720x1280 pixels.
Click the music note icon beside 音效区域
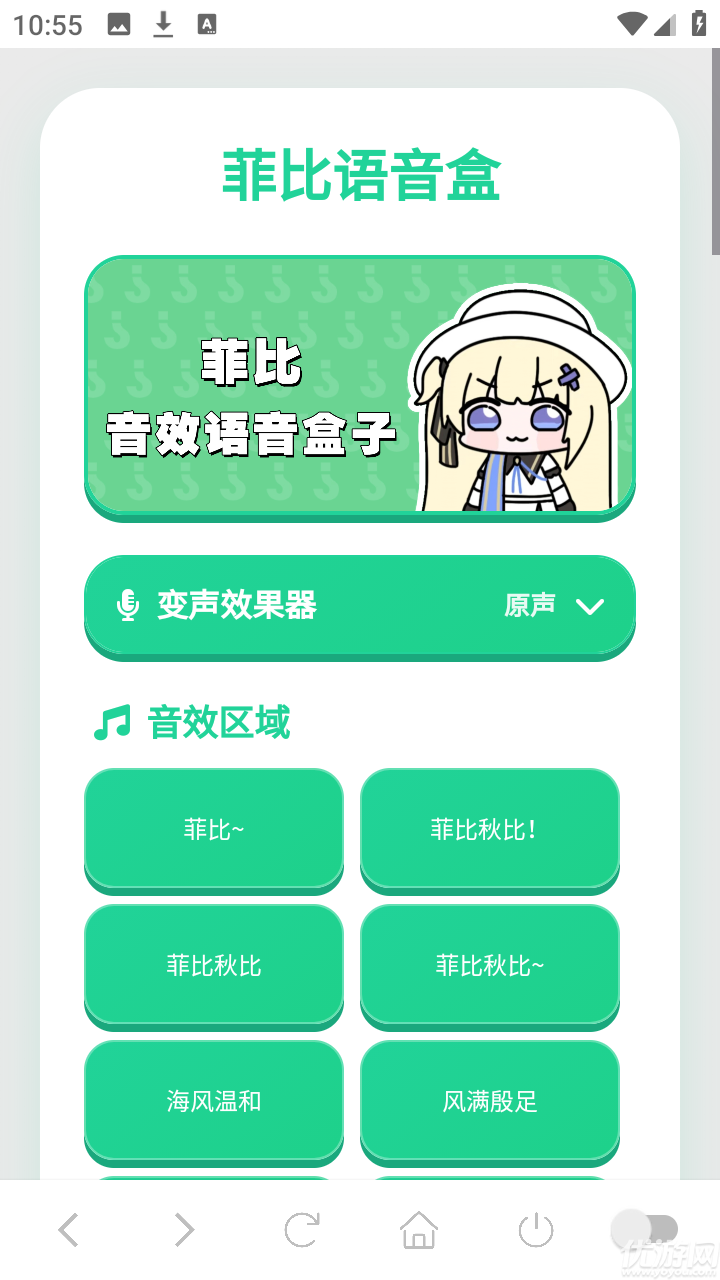click(112, 722)
